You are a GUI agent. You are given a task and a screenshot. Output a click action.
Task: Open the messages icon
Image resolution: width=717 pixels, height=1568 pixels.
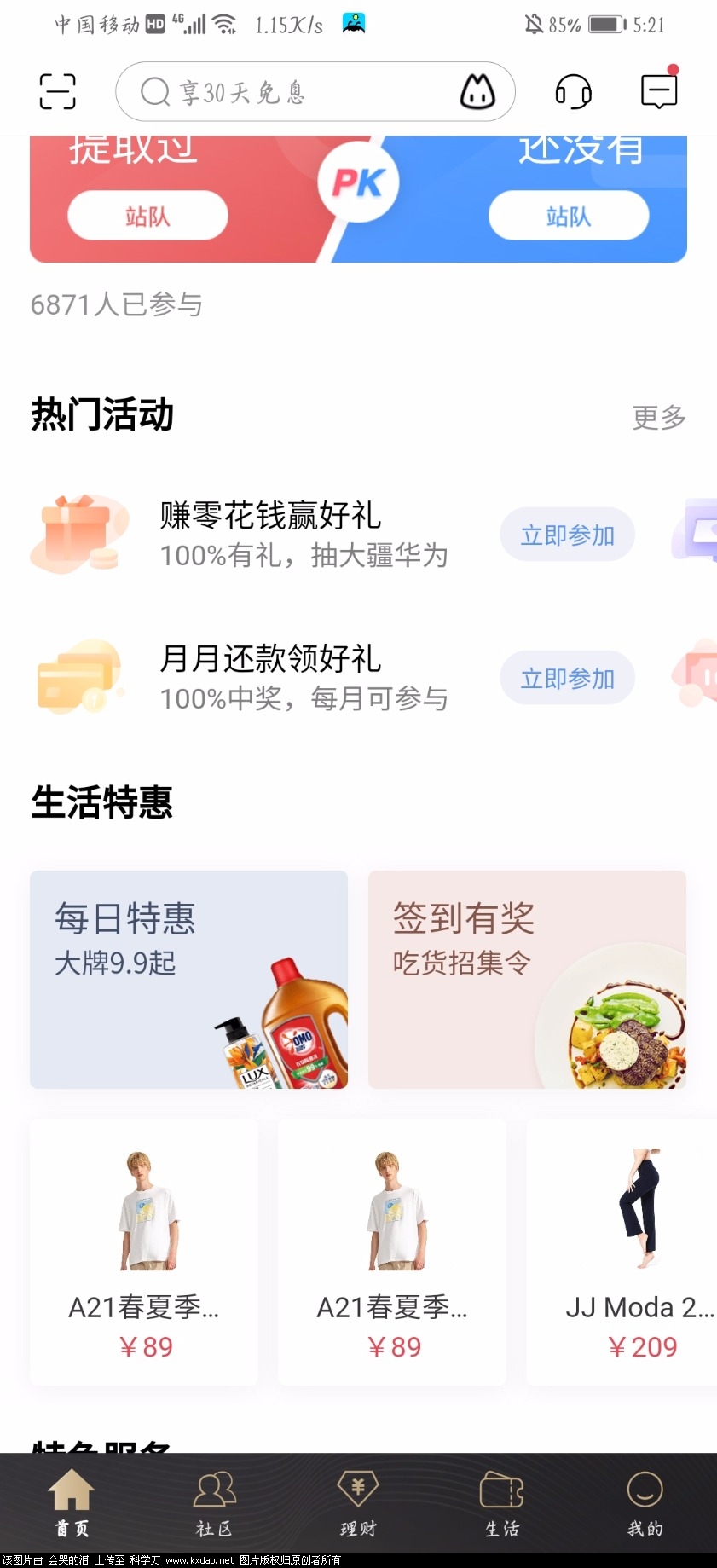(x=659, y=91)
